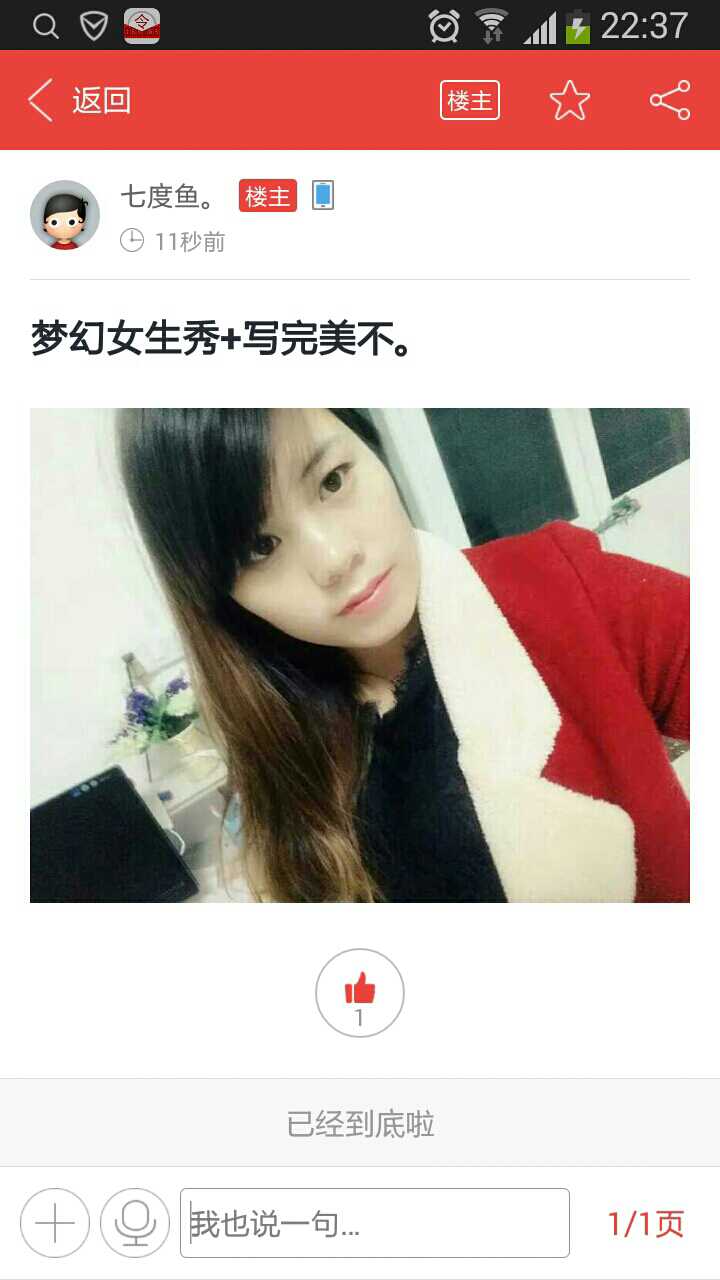Like the post with the thumbs-up
This screenshot has width=720, height=1280.
pos(360,993)
